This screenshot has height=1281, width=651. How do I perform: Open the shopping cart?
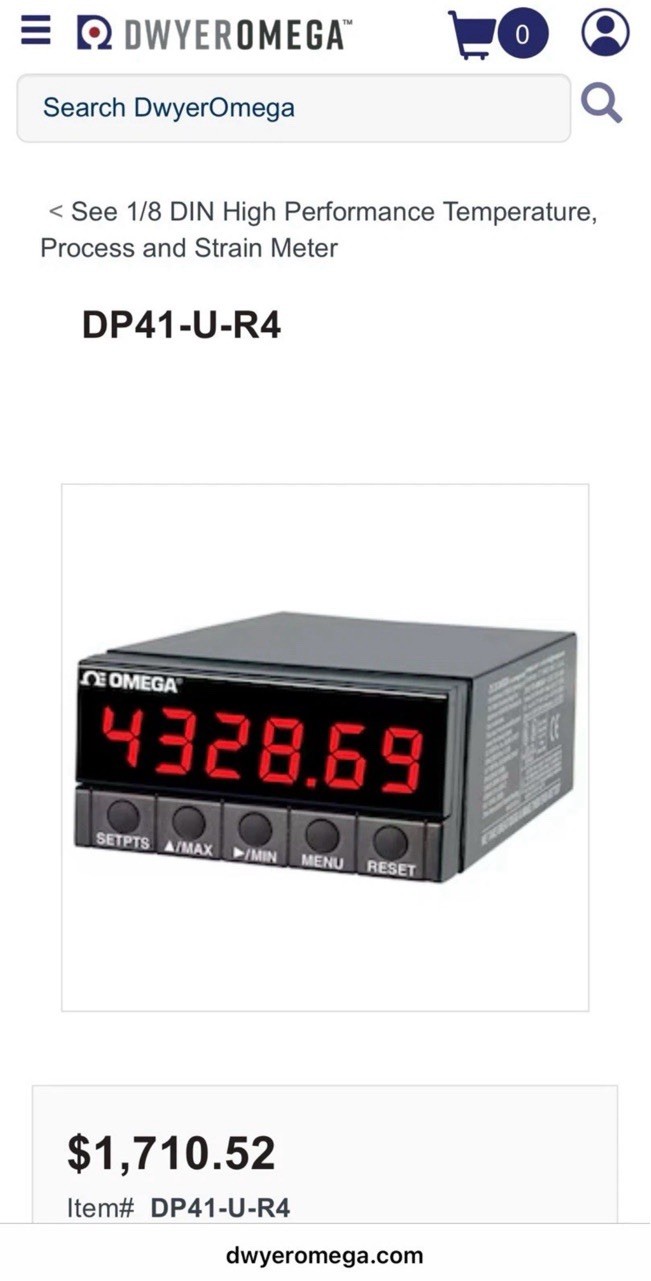(x=497, y=35)
